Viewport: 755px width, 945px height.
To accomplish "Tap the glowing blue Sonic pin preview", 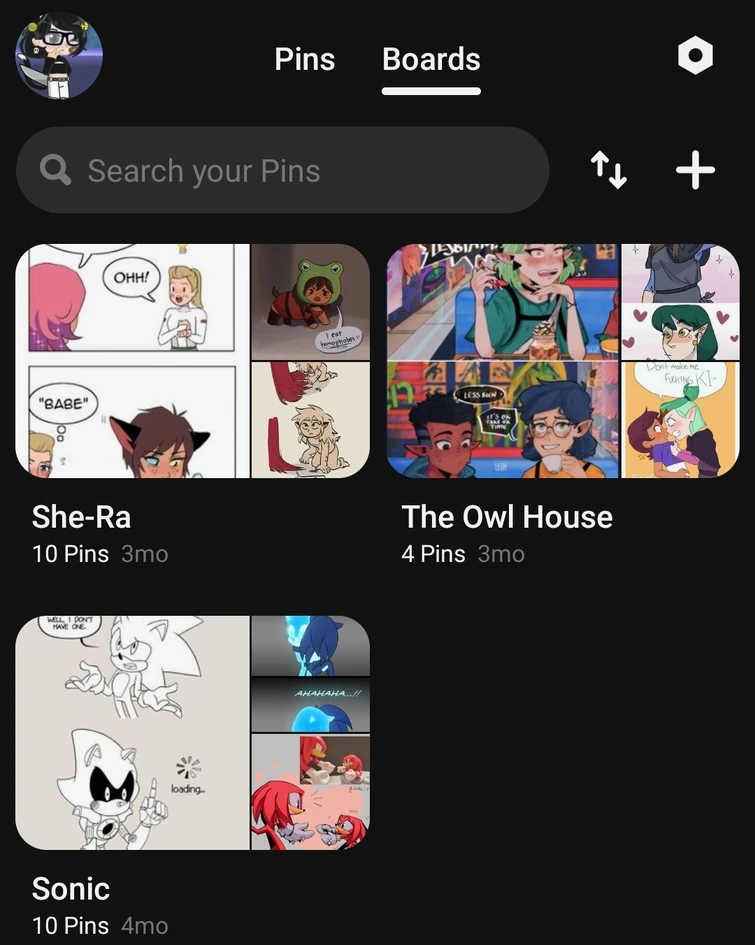I will (311, 645).
